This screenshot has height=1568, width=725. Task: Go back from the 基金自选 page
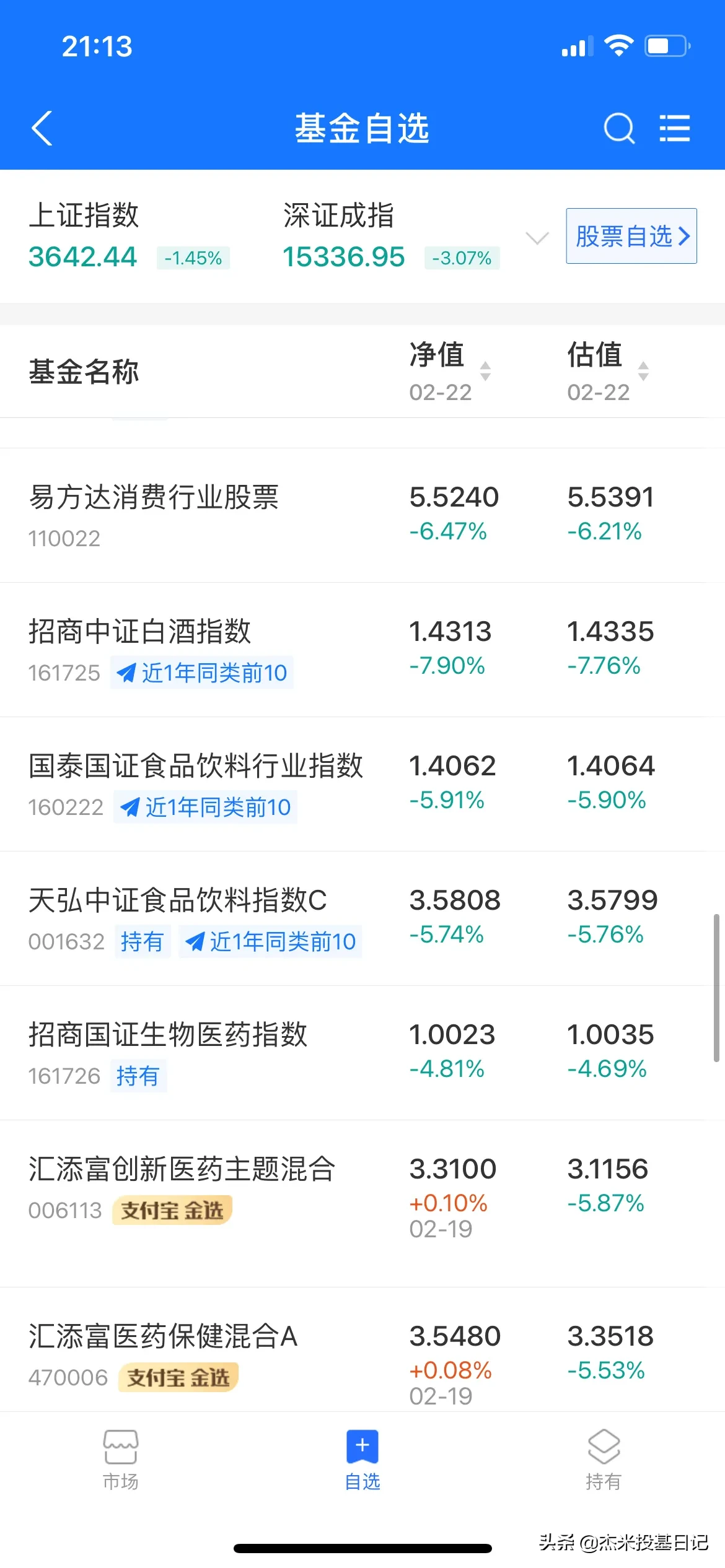(x=42, y=128)
